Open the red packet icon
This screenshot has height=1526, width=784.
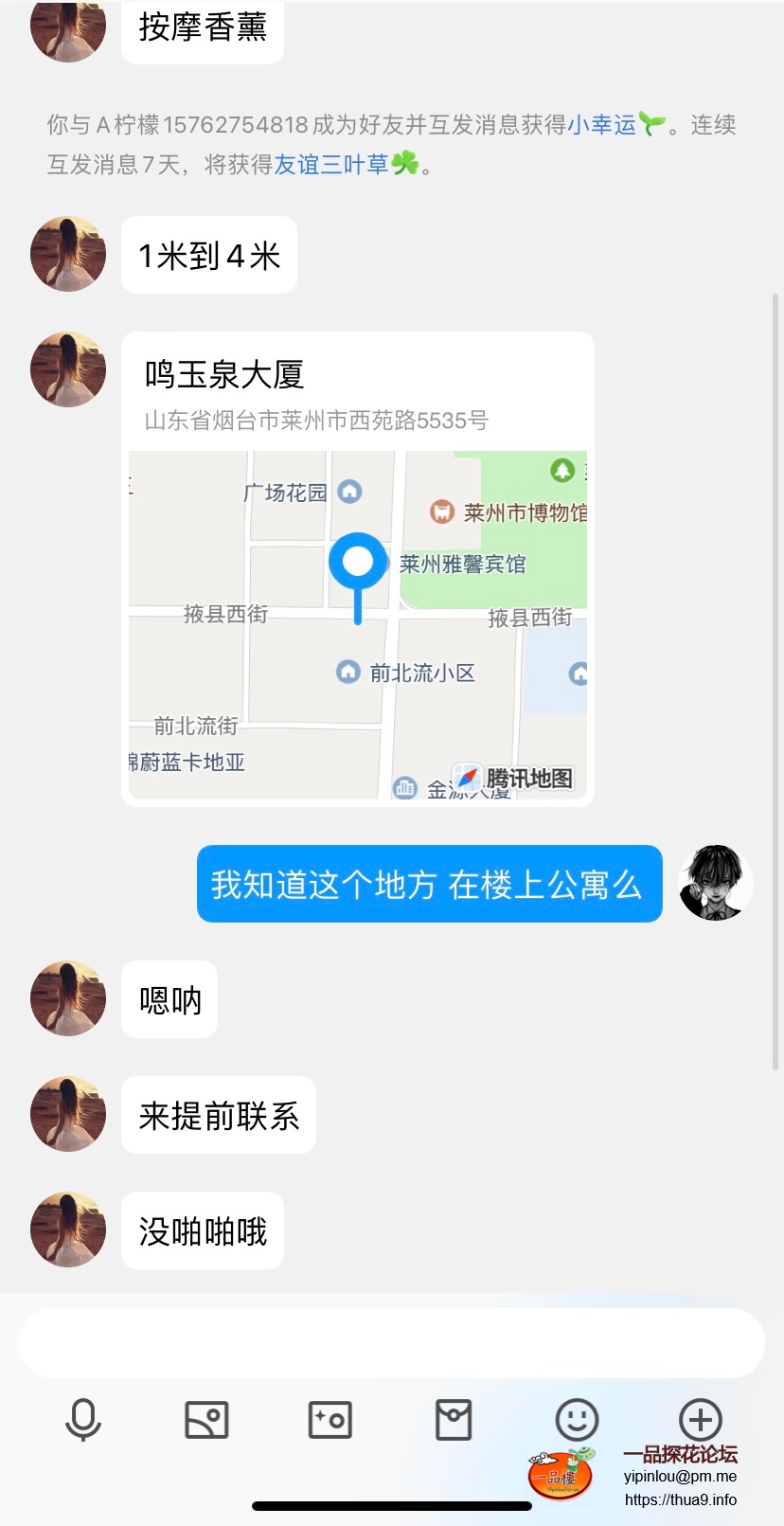(453, 1420)
